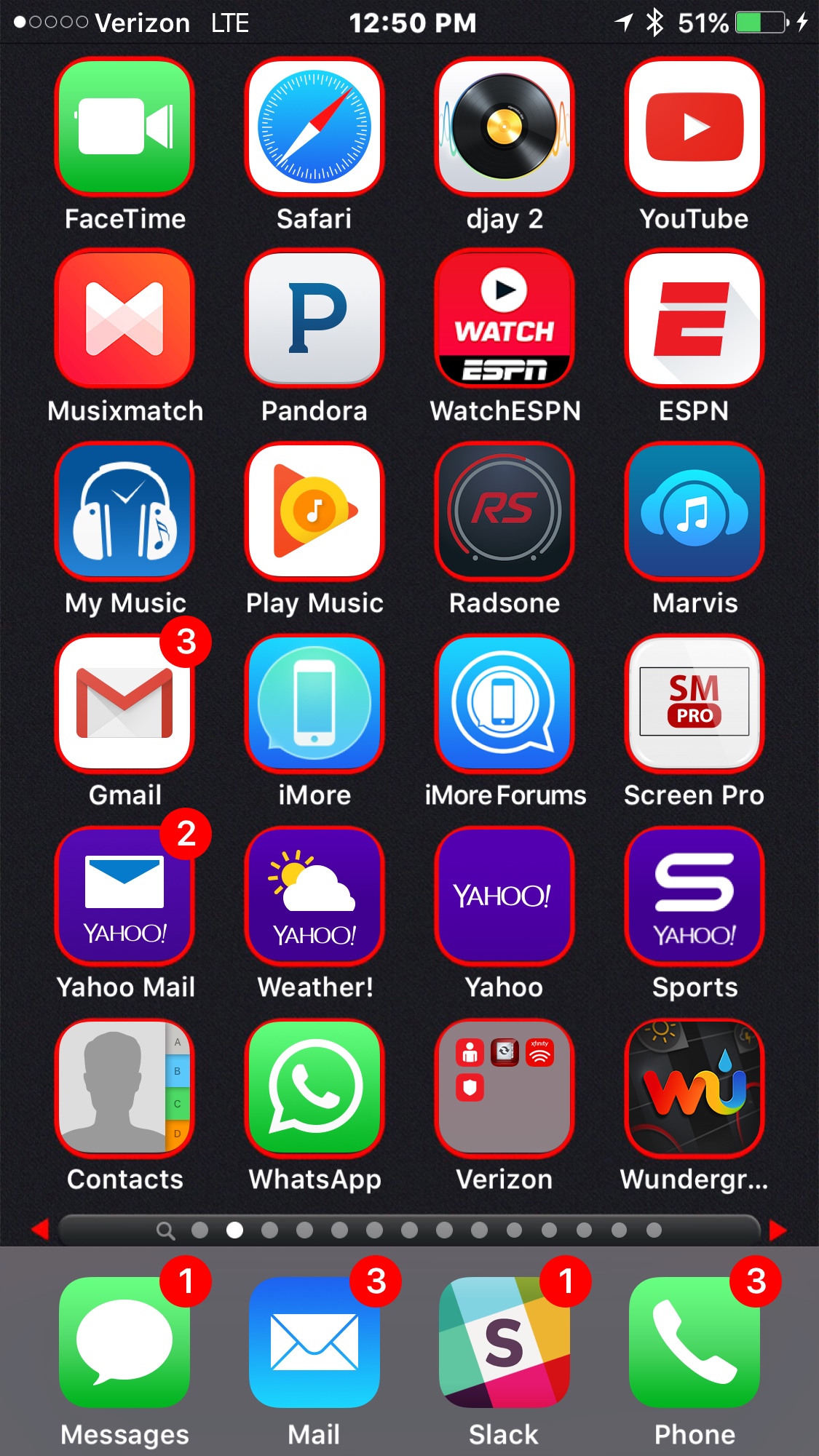Tap the right red page arrow

[x=778, y=1230]
